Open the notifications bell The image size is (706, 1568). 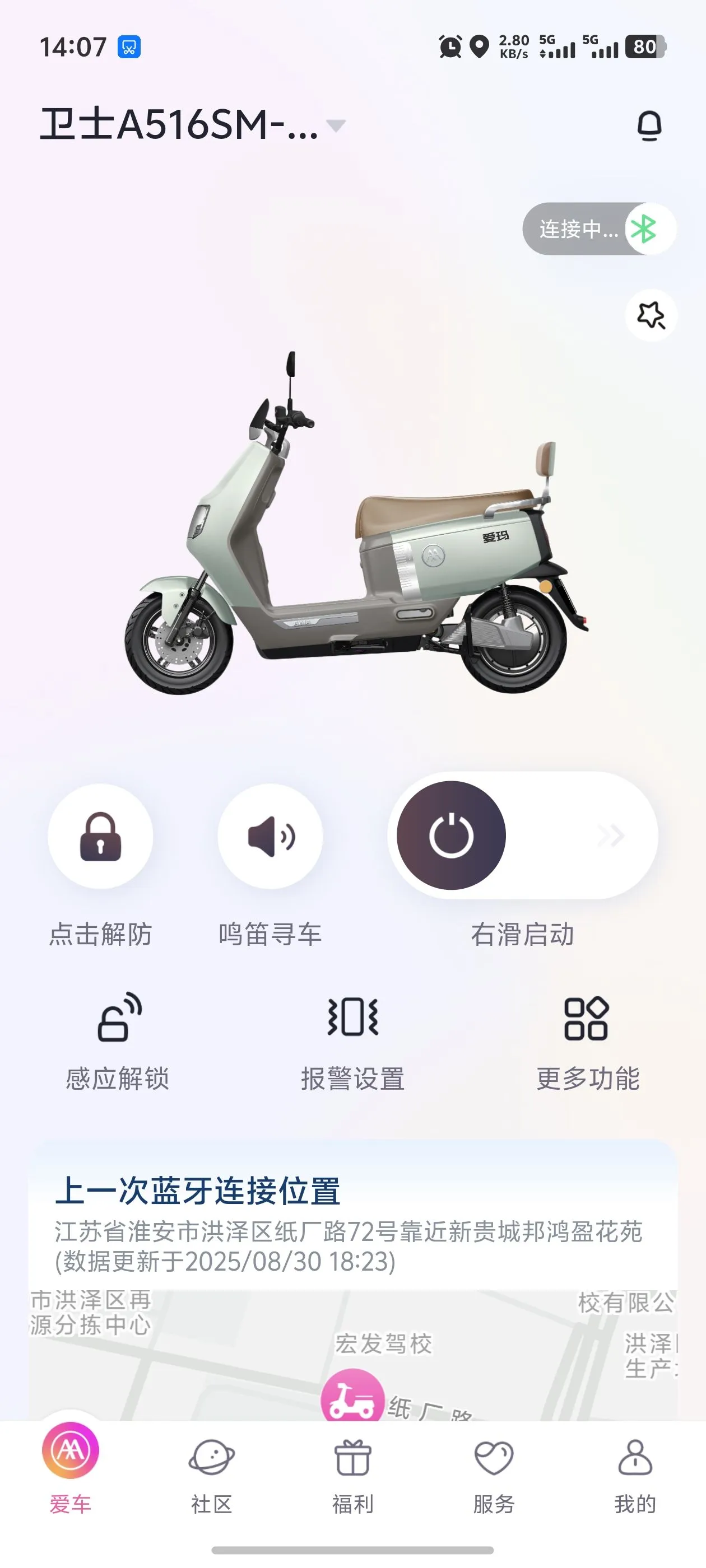[x=649, y=126]
